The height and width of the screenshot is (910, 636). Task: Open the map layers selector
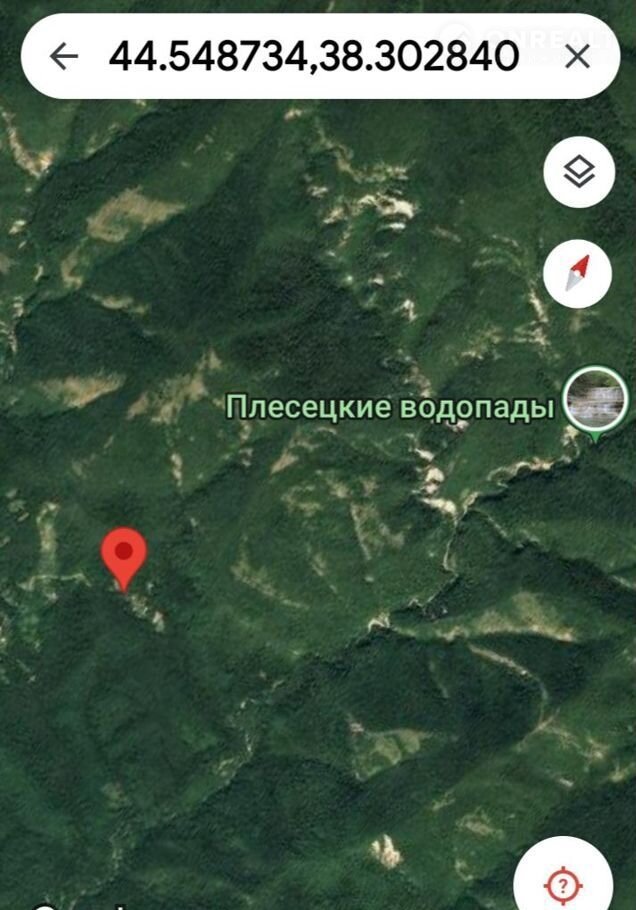[578, 173]
